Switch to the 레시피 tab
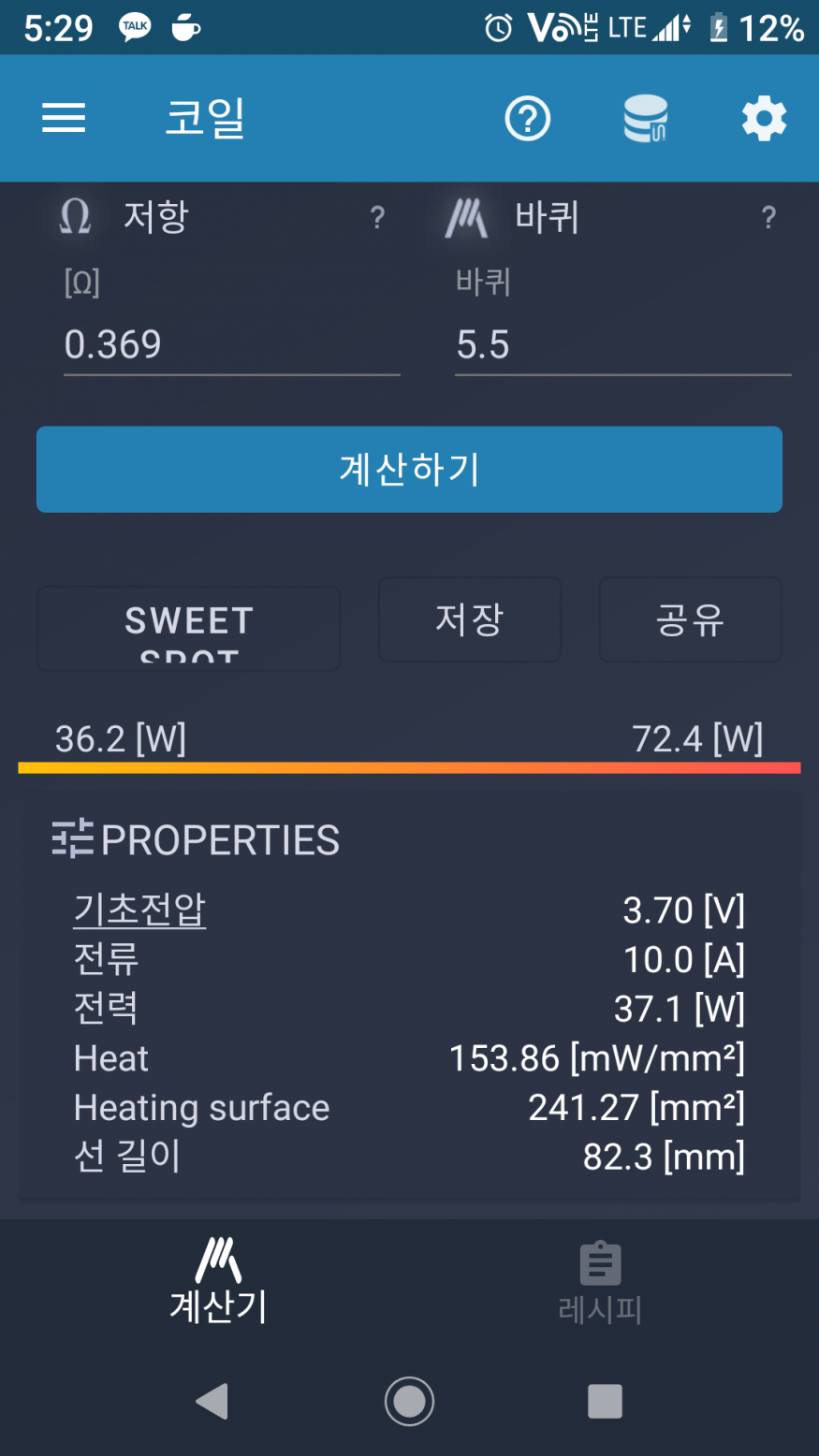The image size is (819, 1456). point(600,1282)
